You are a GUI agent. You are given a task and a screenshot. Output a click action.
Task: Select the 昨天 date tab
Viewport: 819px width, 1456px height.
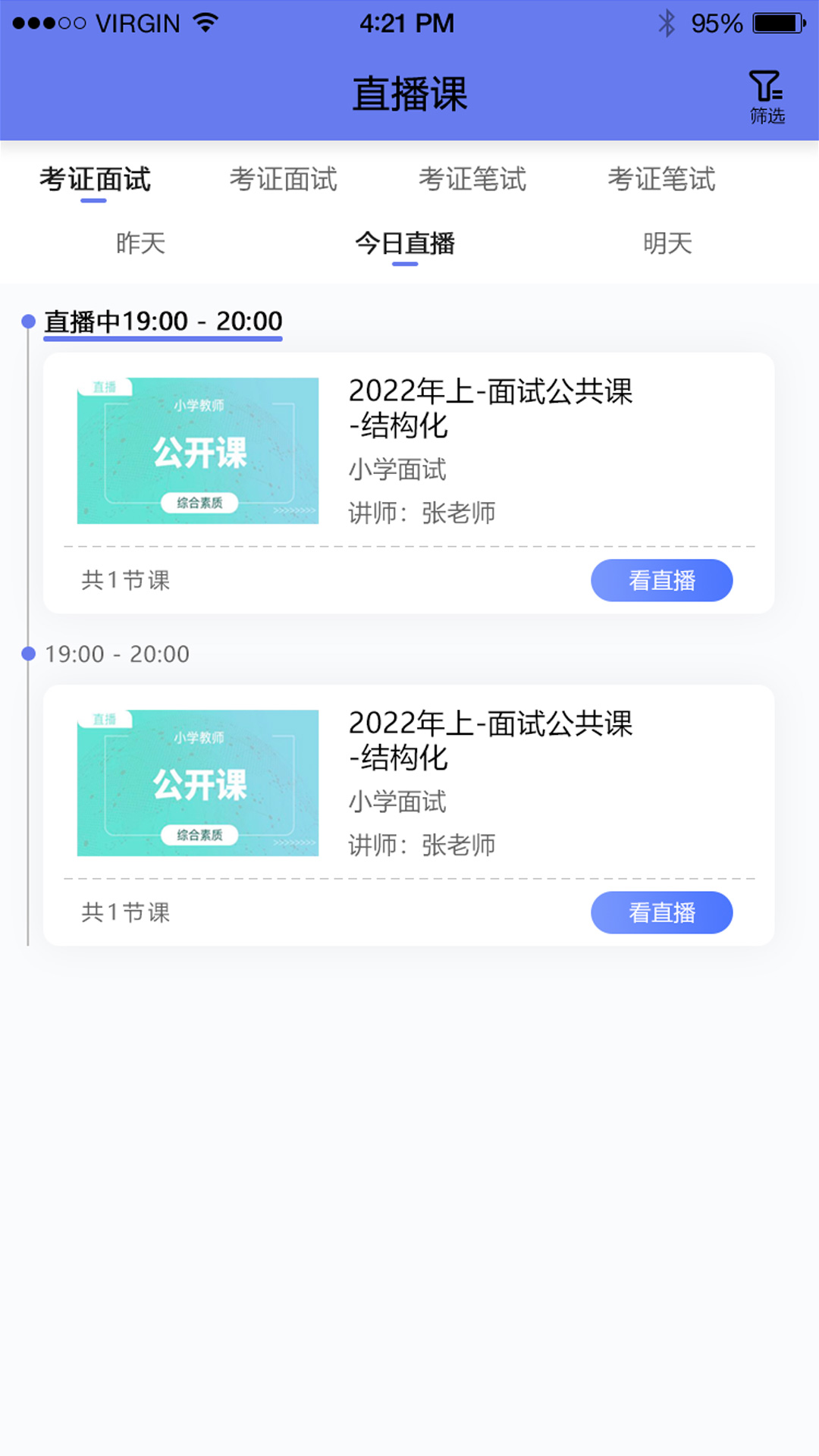coord(140,244)
